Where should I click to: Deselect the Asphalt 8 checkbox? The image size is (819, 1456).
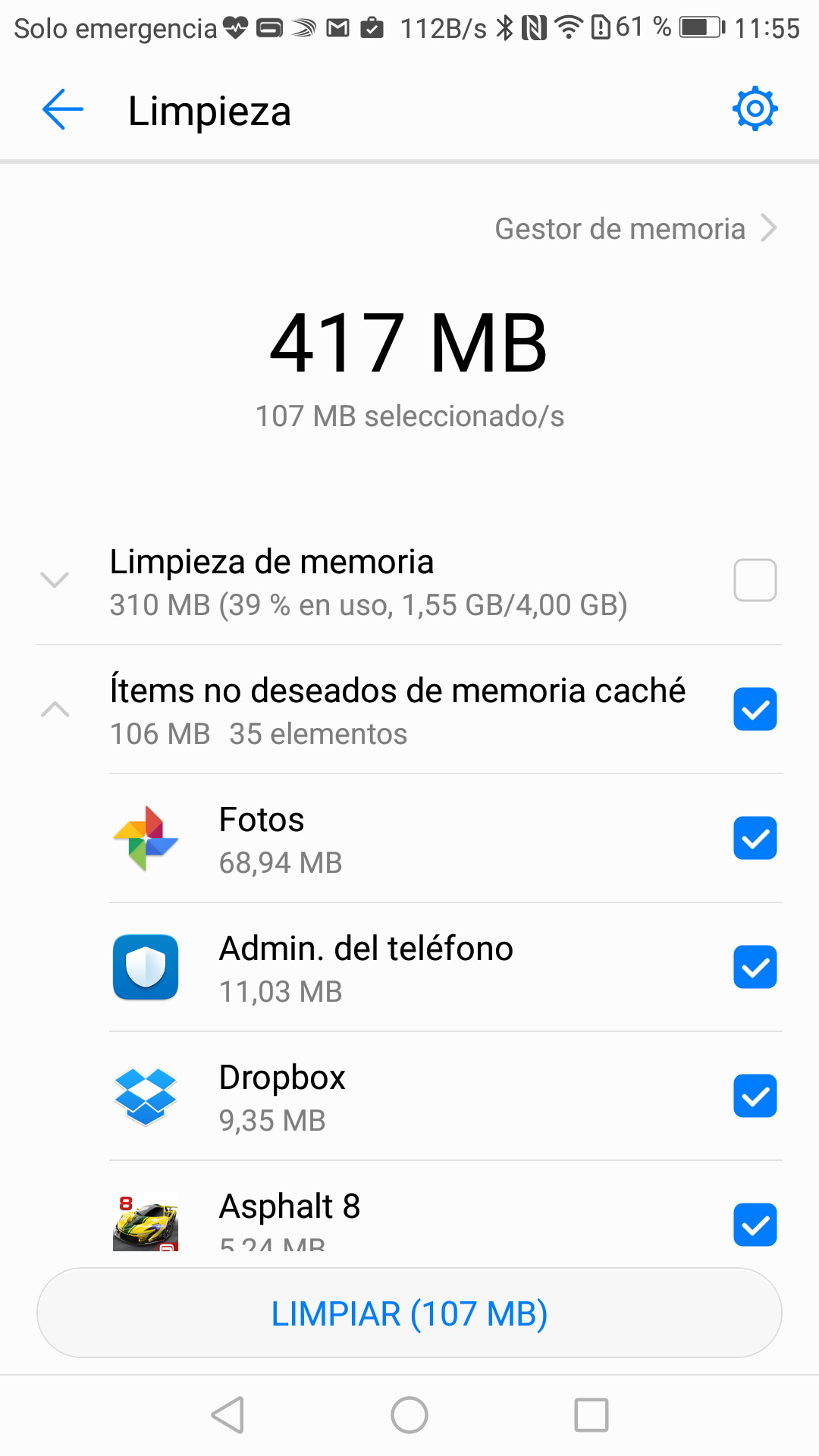coord(755,1225)
